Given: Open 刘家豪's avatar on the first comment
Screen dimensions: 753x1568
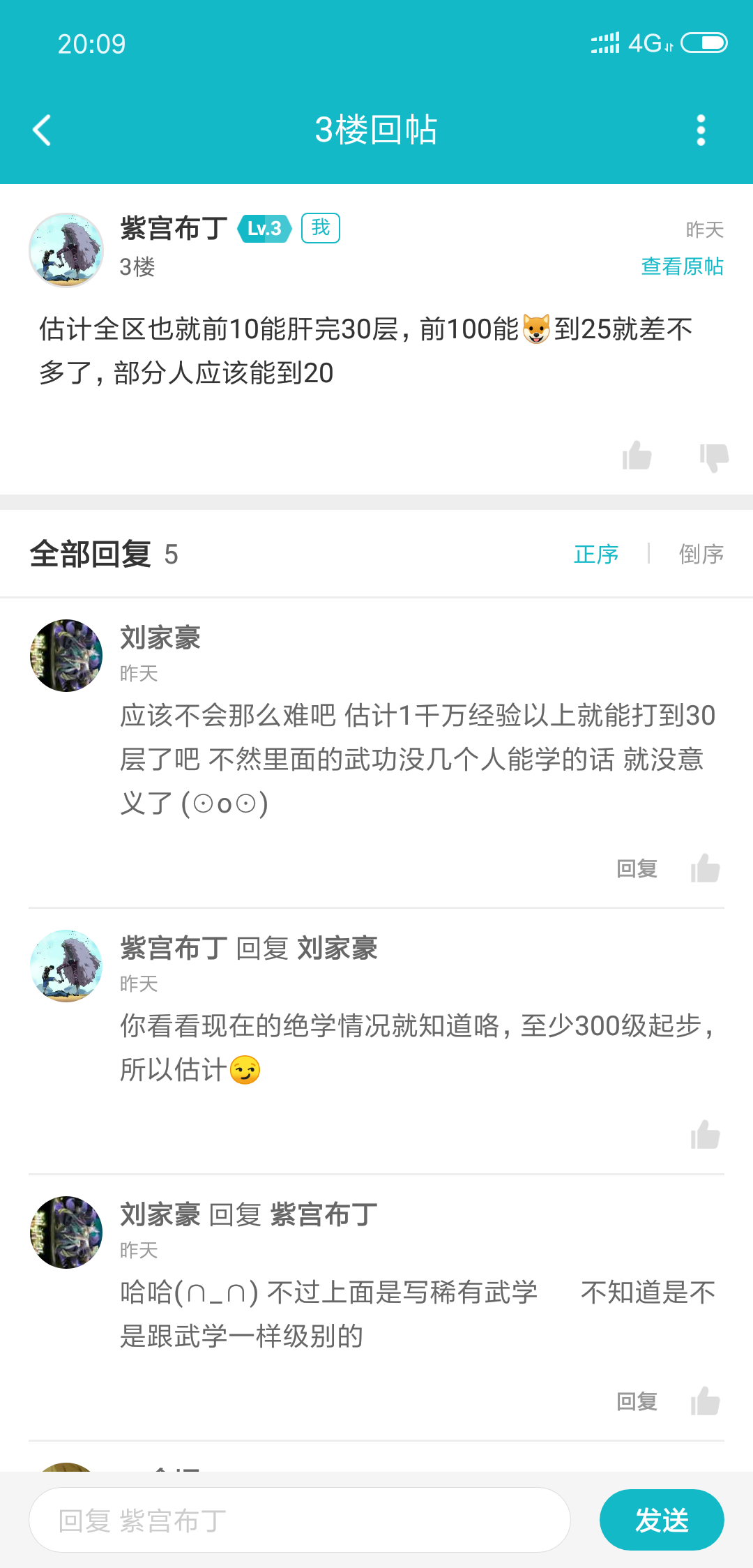Looking at the screenshot, I should [x=66, y=656].
